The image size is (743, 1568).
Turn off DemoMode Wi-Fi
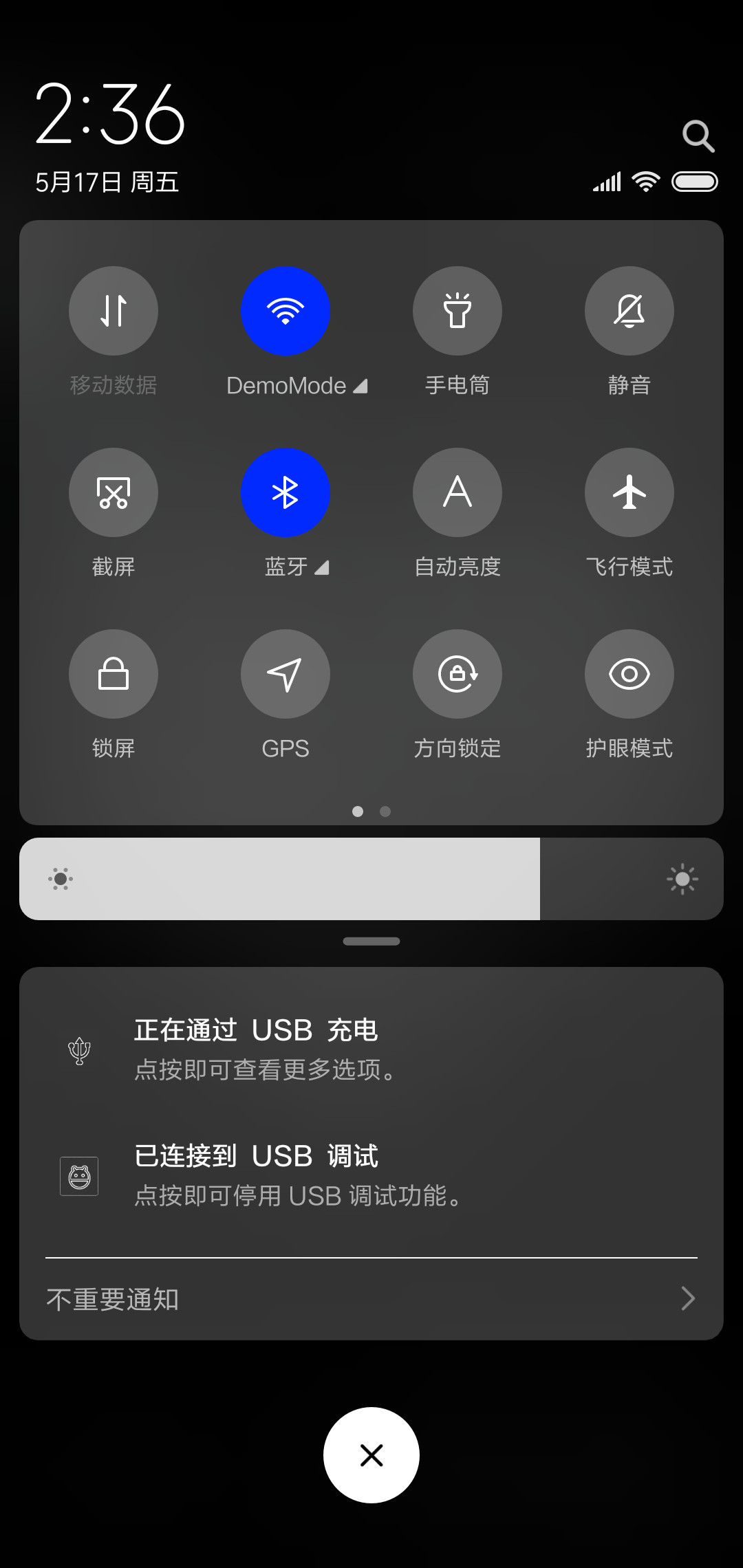[286, 311]
